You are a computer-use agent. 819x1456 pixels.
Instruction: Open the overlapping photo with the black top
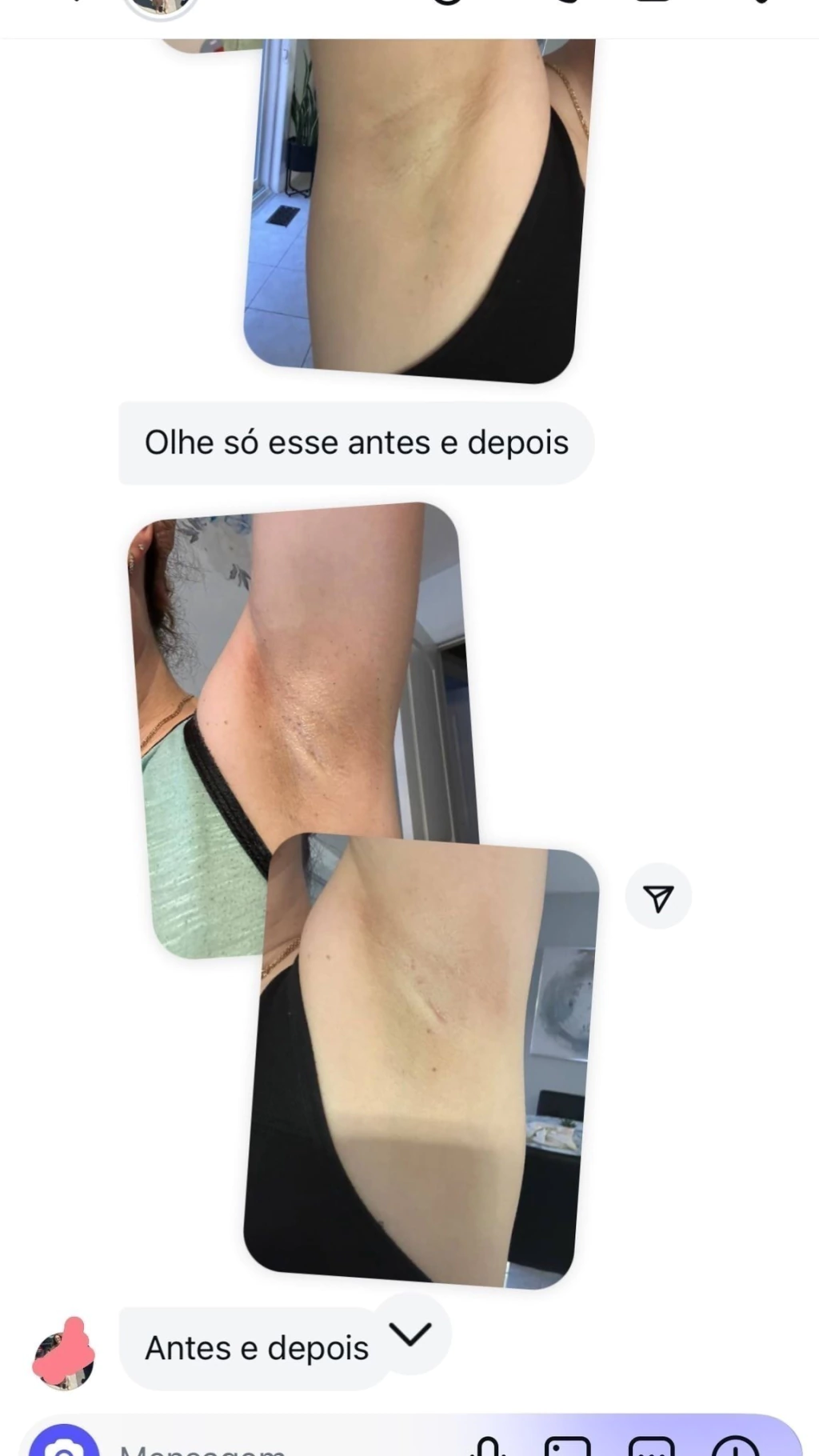[x=421, y=1060]
